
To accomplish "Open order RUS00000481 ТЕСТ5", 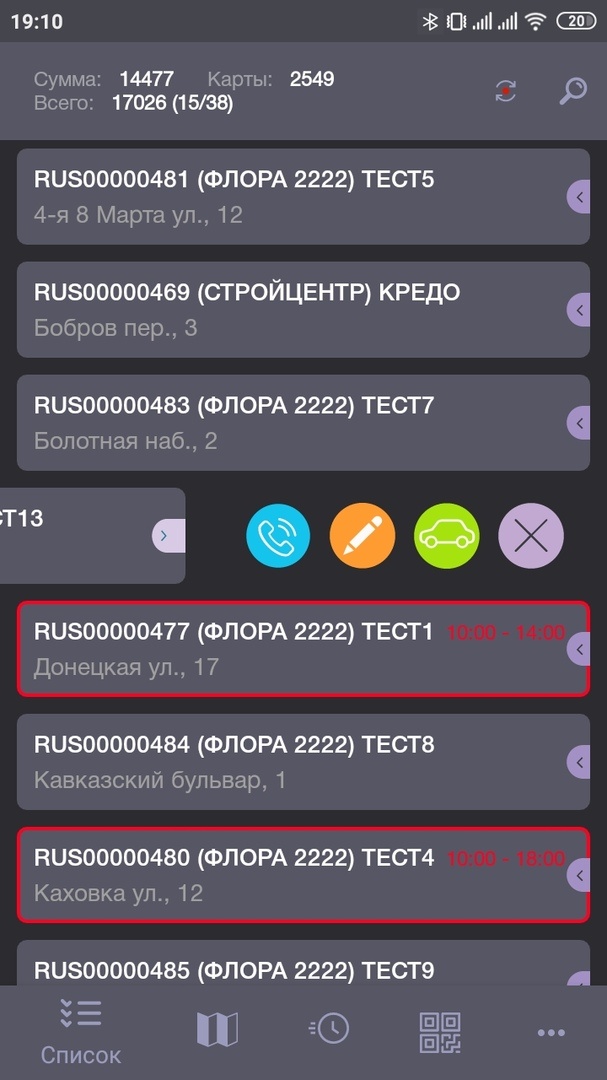I will click(303, 197).
